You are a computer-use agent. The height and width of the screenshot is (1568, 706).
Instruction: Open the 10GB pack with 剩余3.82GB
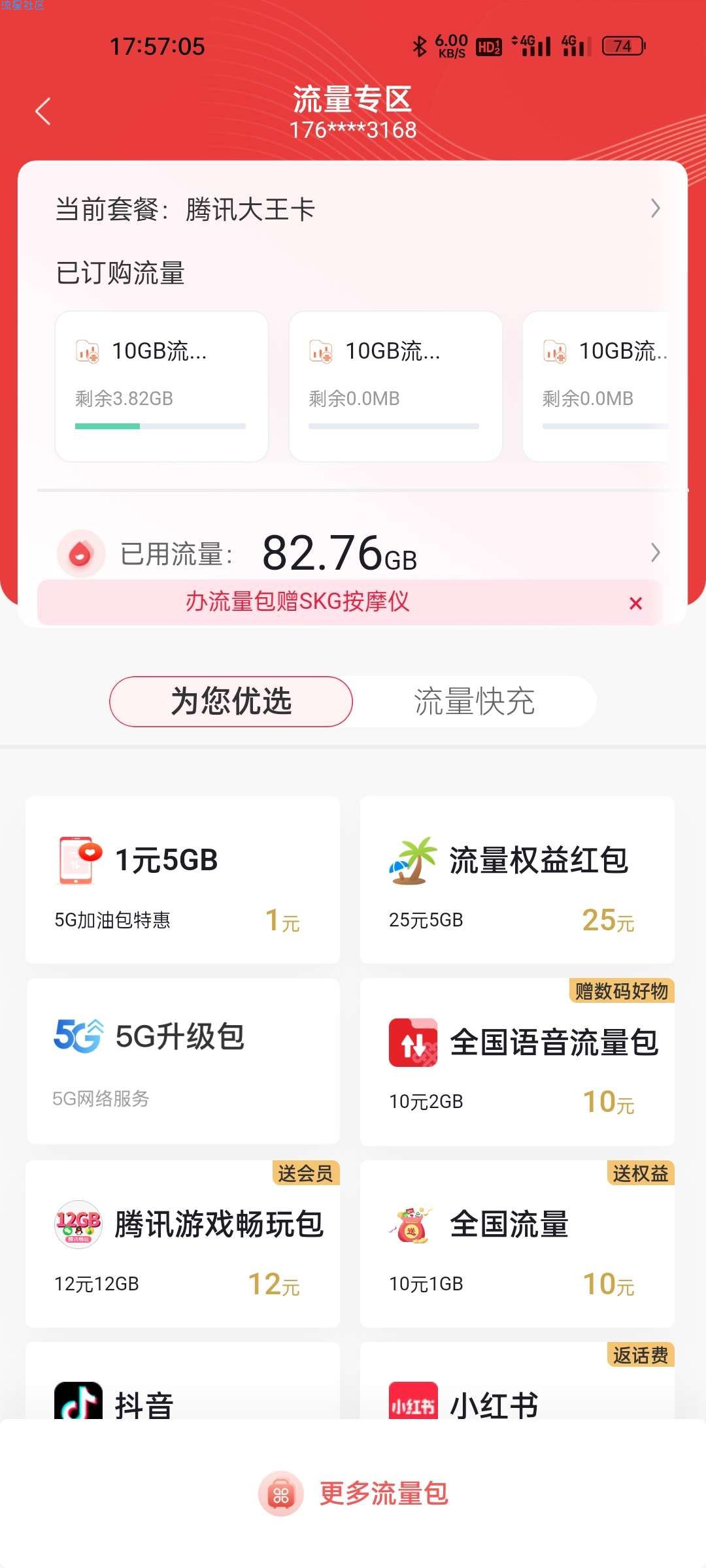[161, 386]
